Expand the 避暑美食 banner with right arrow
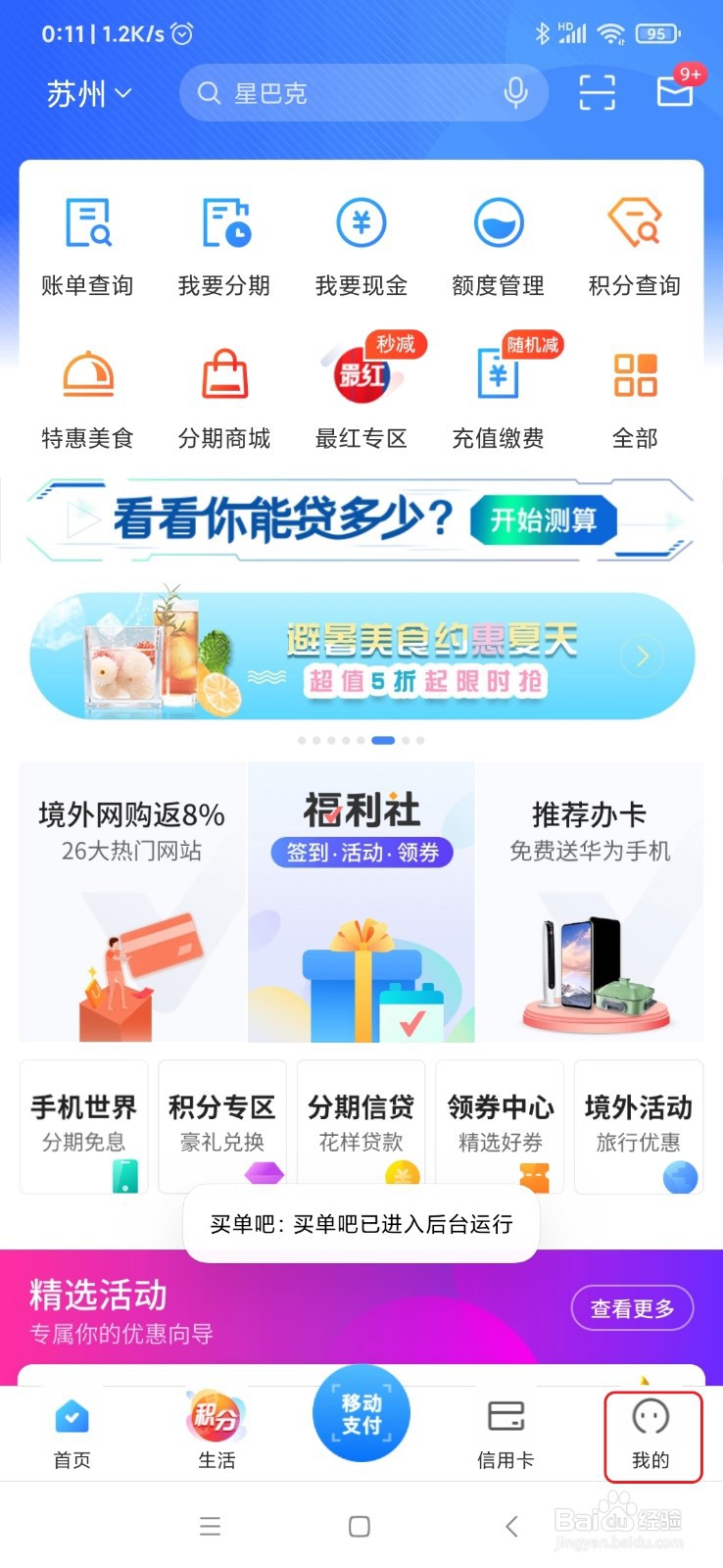This screenshot has height=1568, width=723. pos(642,657)
